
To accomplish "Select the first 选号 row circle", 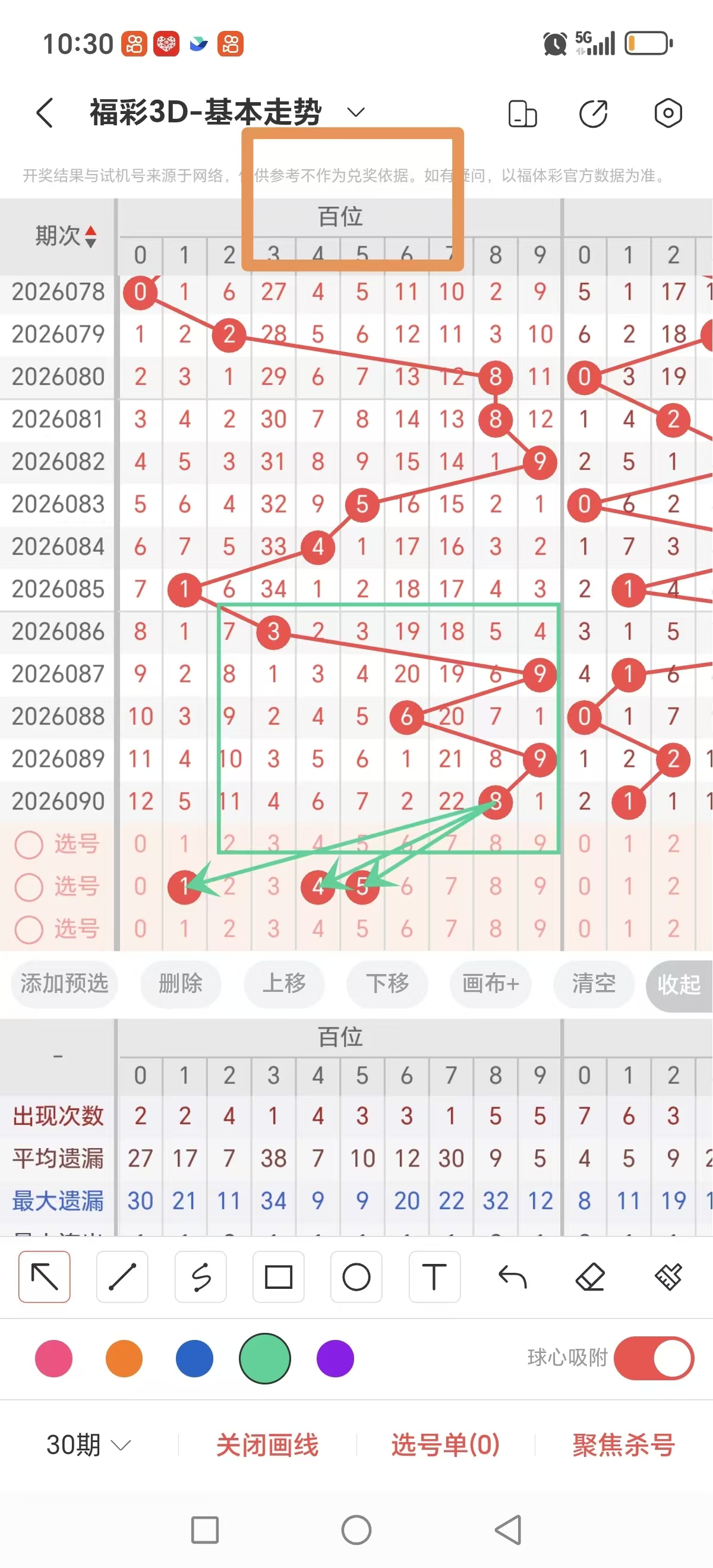I will point(29,846).
